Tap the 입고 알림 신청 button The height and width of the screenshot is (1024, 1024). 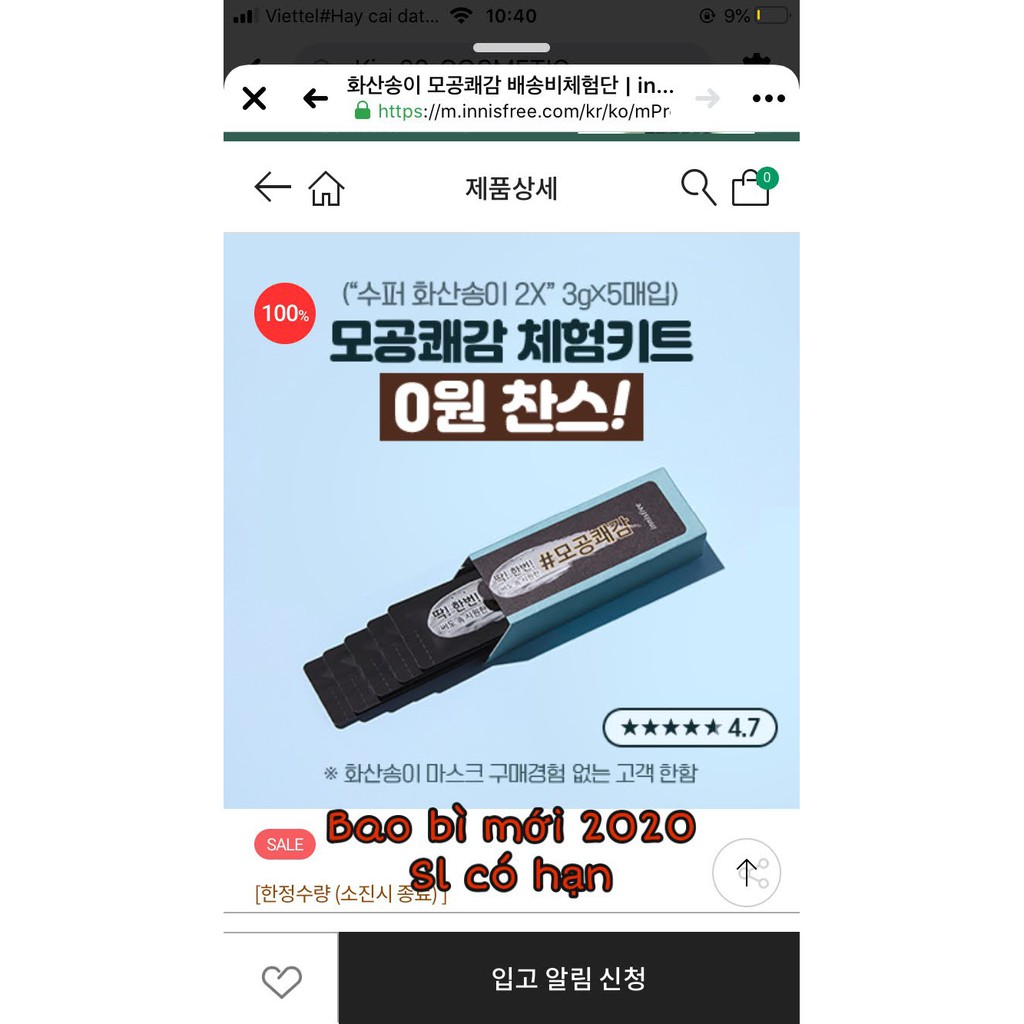568,978
